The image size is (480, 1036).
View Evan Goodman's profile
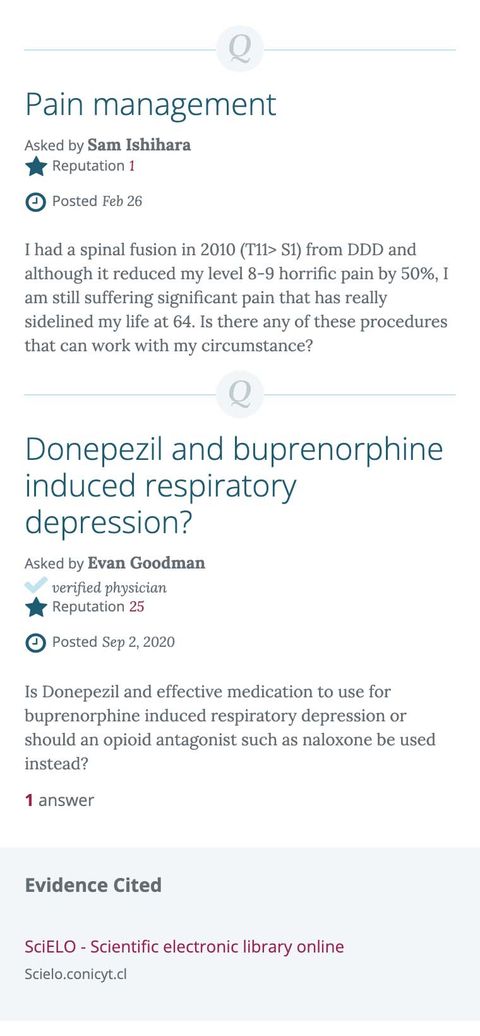coord(146,563)
